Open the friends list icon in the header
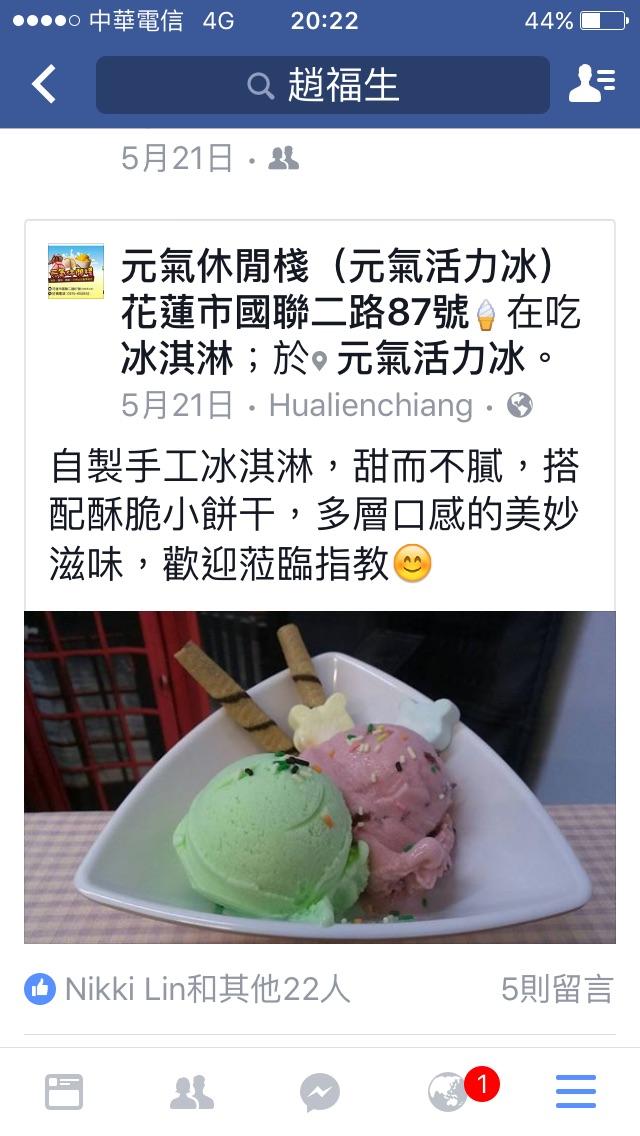Viewport: 640px width, 1136px height. pyautogui.click(x=591, y=85)
